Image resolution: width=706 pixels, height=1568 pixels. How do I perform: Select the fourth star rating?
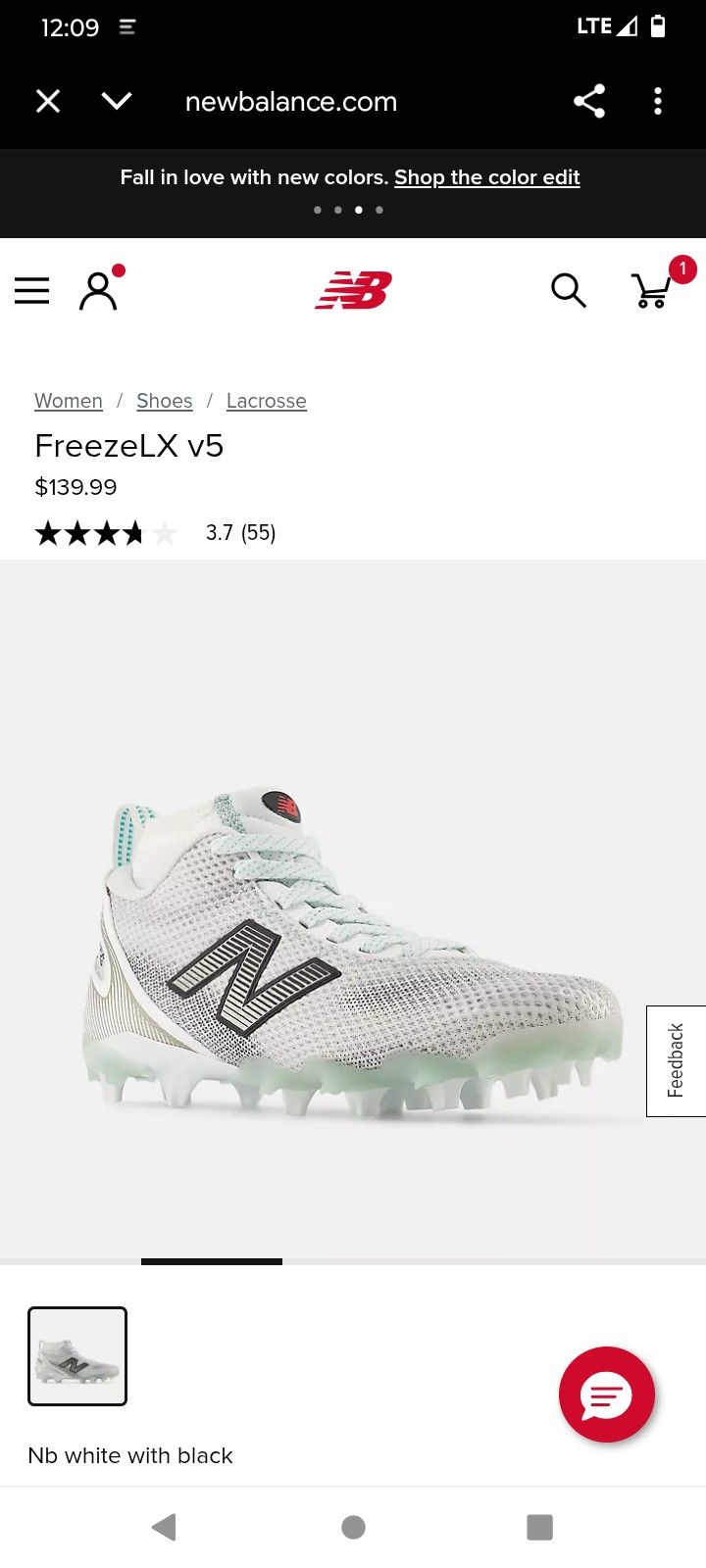135,533
